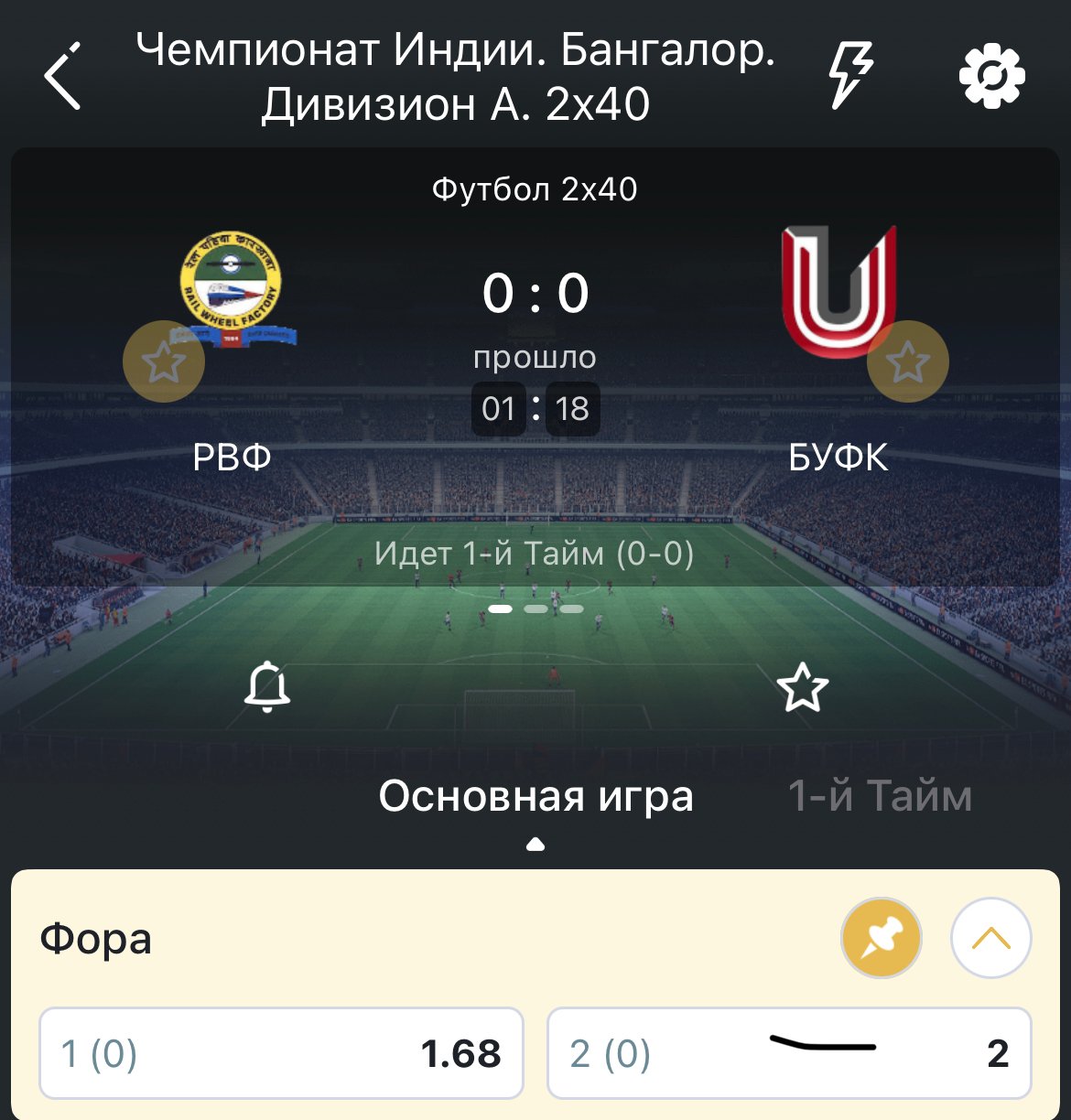Screen dimensions: 1071x1120
Task: Add БУФК team to favorites
Action: tap(907, 362)
